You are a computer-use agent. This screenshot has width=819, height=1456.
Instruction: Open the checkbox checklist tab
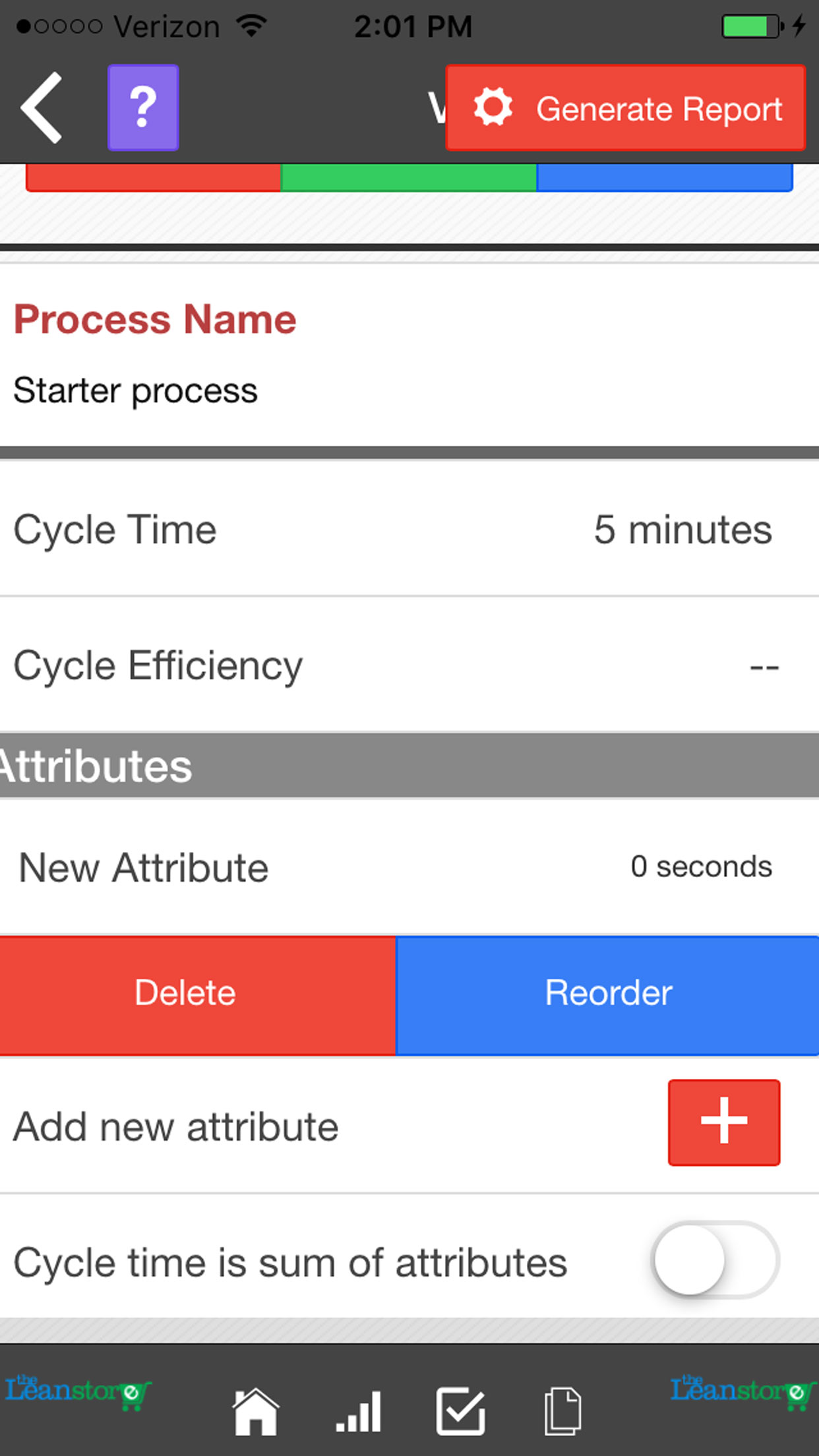[461, 1411]
